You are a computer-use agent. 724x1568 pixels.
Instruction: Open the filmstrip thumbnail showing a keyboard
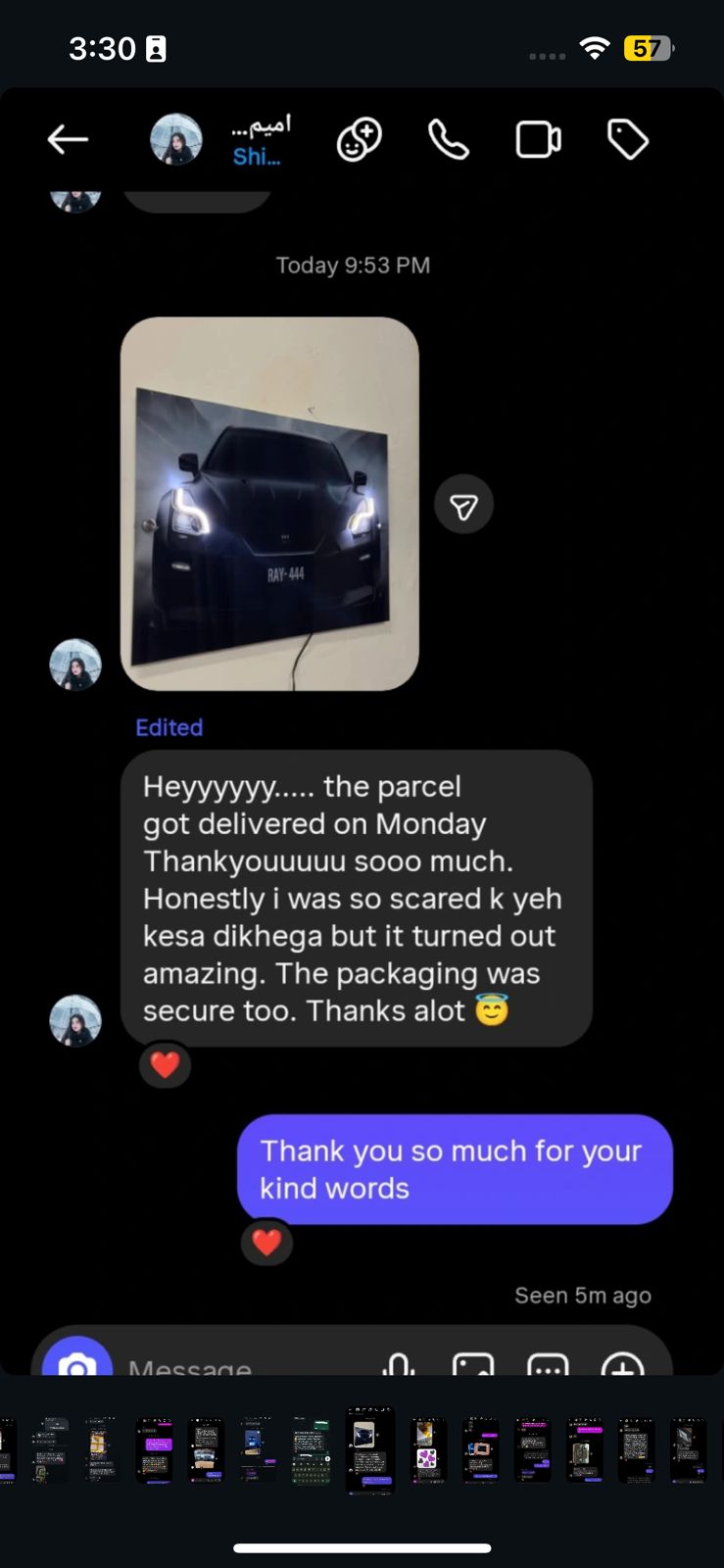coord(312,1450)
